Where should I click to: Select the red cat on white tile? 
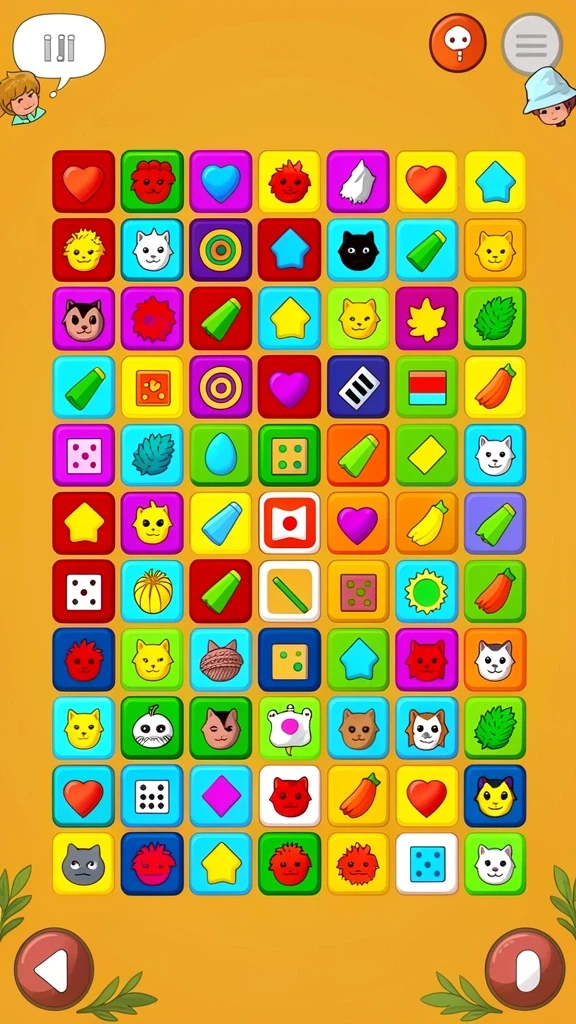pyautogui.click(x=289, y=795)
